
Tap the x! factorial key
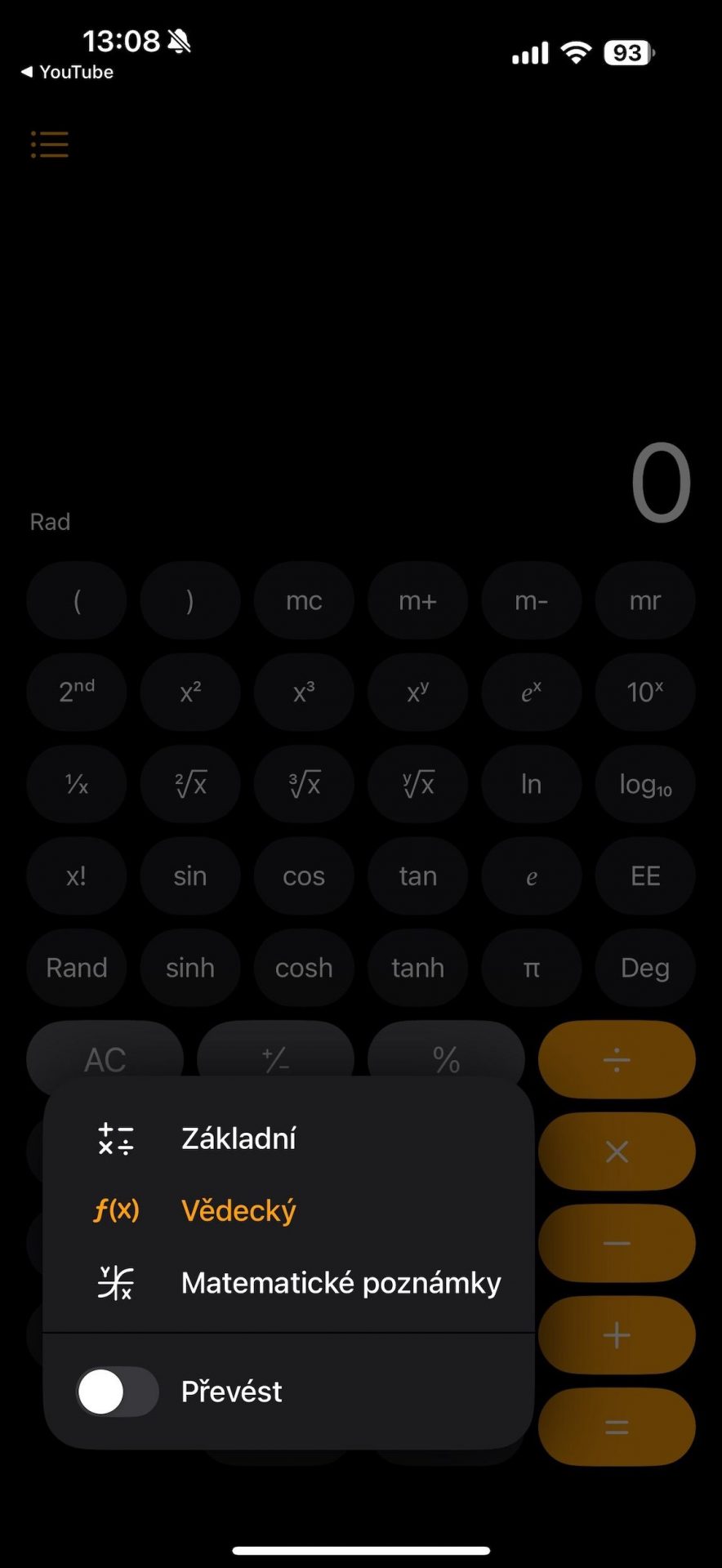(77, 876)
